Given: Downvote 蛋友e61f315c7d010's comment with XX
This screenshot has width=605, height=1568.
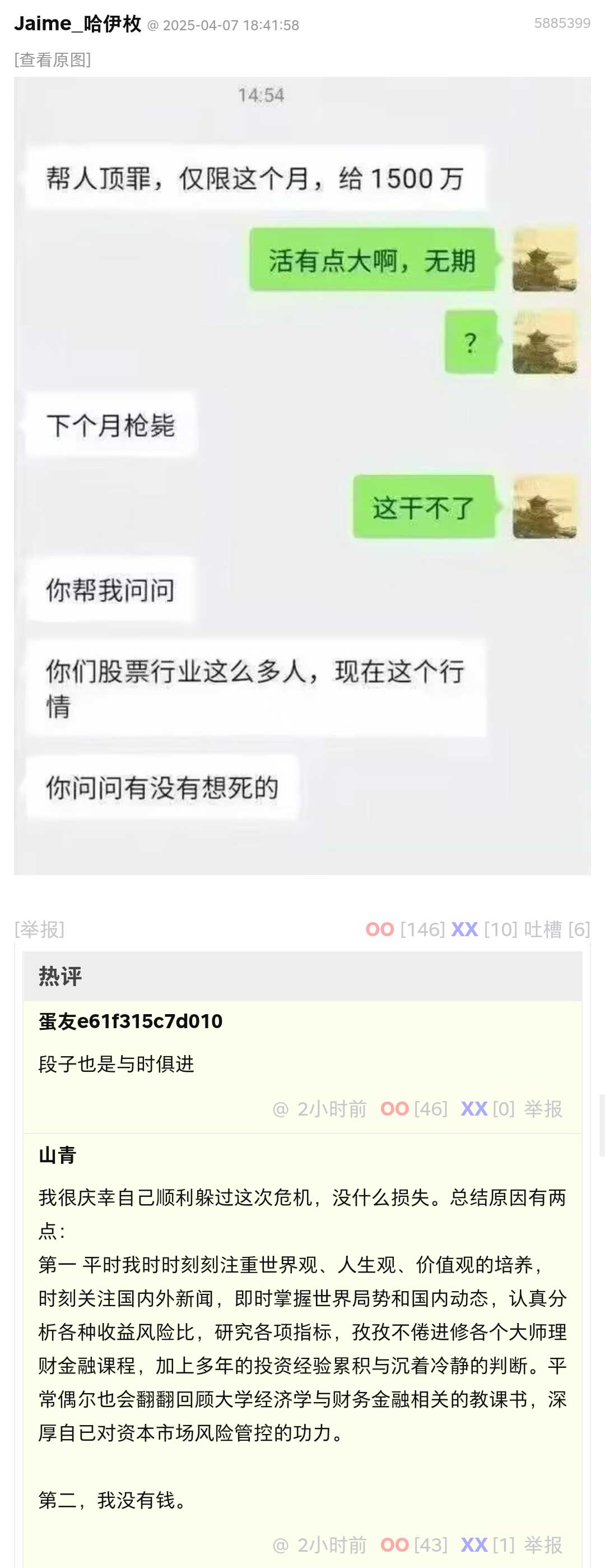Looking at the screenshot, I should pyautogui.click(x=474, y=1109).
